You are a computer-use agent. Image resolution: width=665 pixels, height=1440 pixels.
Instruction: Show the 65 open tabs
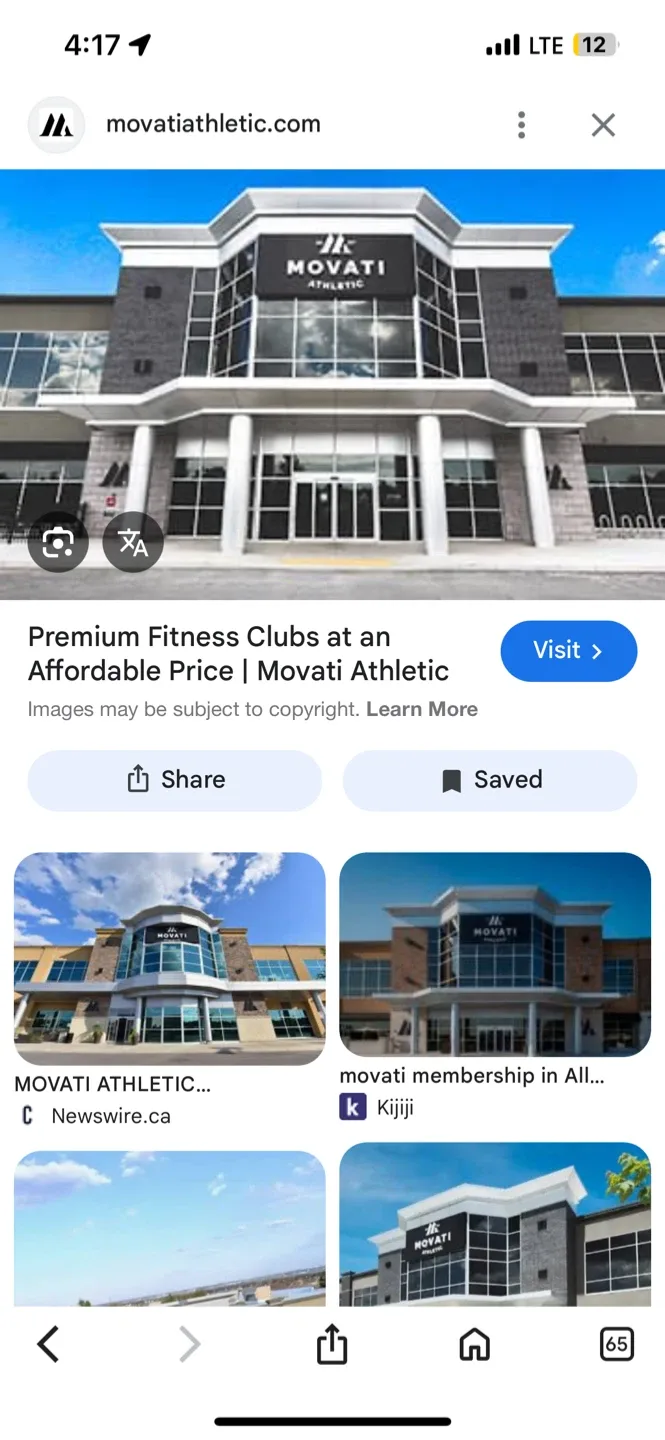tap(616, 1344)
